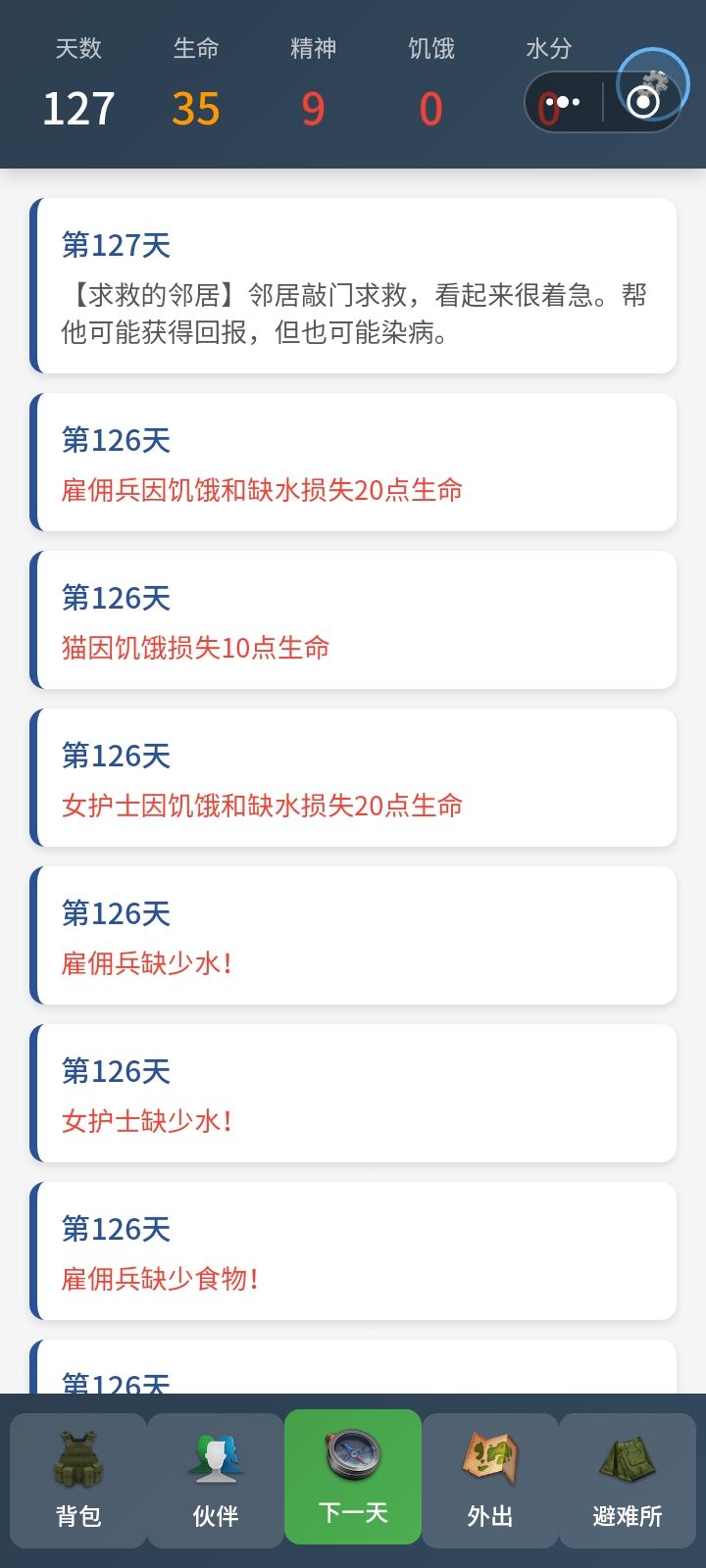Open the mini program more-options dots
The image size is (706, 1568).
tap(563, 102)
